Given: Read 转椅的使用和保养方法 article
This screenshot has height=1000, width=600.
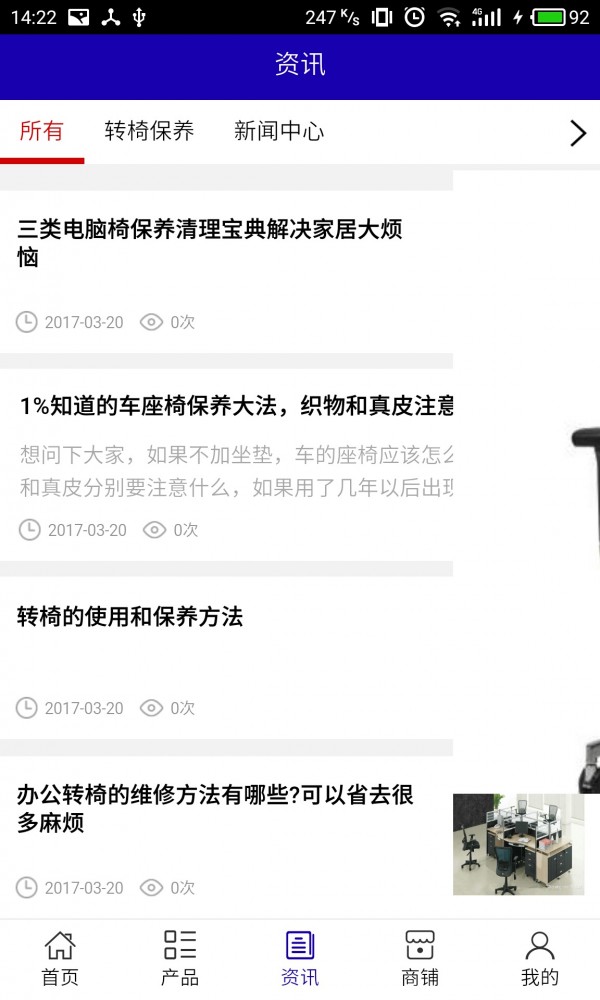Looking at the screenshot, I should [x=130, y=617].
